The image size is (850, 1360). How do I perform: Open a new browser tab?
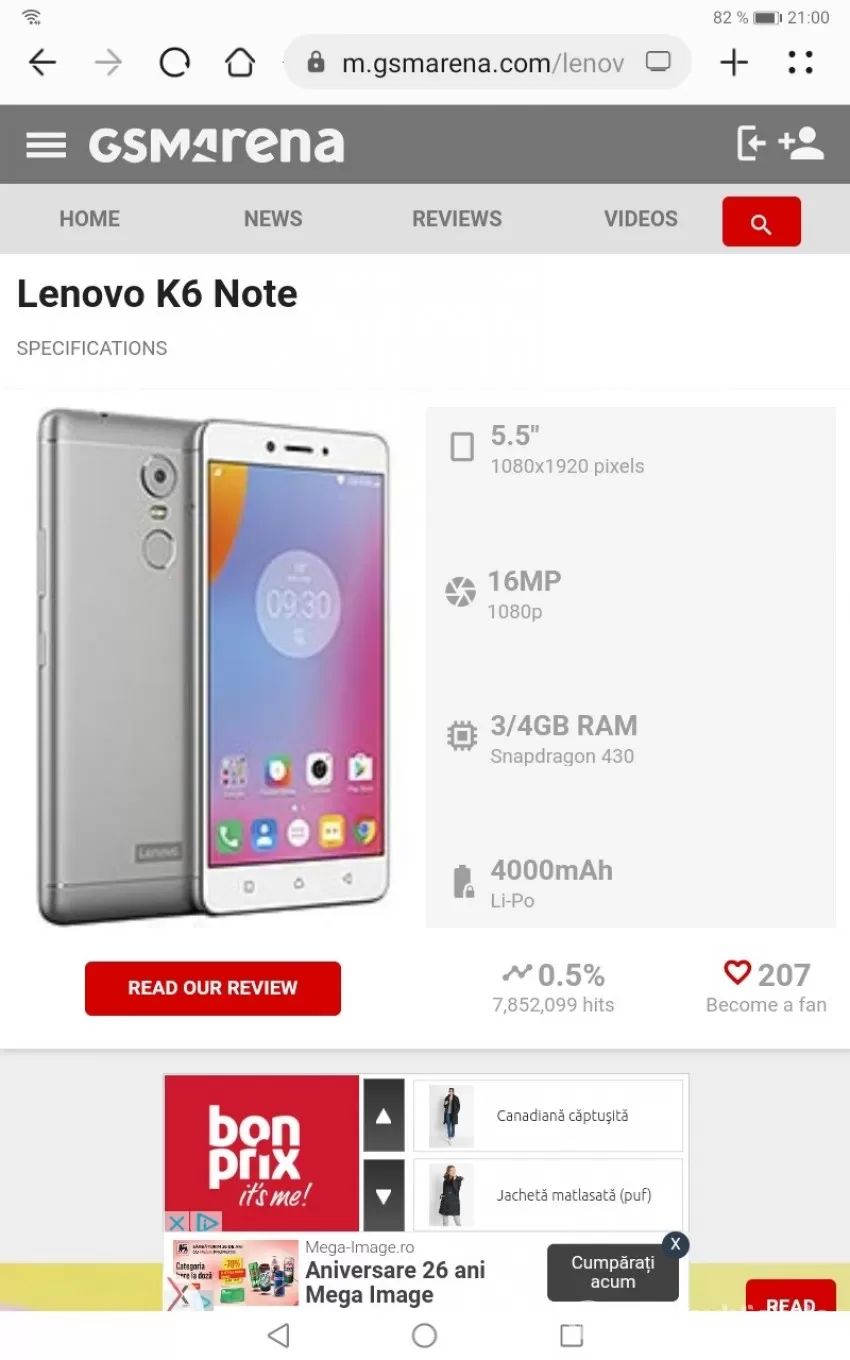[734, 63]
